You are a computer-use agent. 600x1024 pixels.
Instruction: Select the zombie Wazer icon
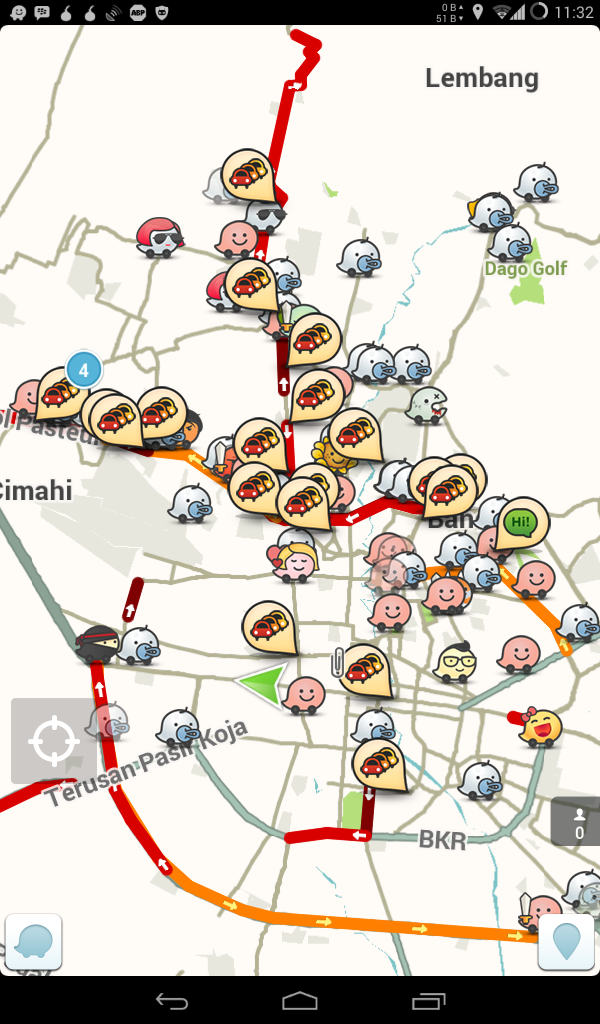click(426, 406)
